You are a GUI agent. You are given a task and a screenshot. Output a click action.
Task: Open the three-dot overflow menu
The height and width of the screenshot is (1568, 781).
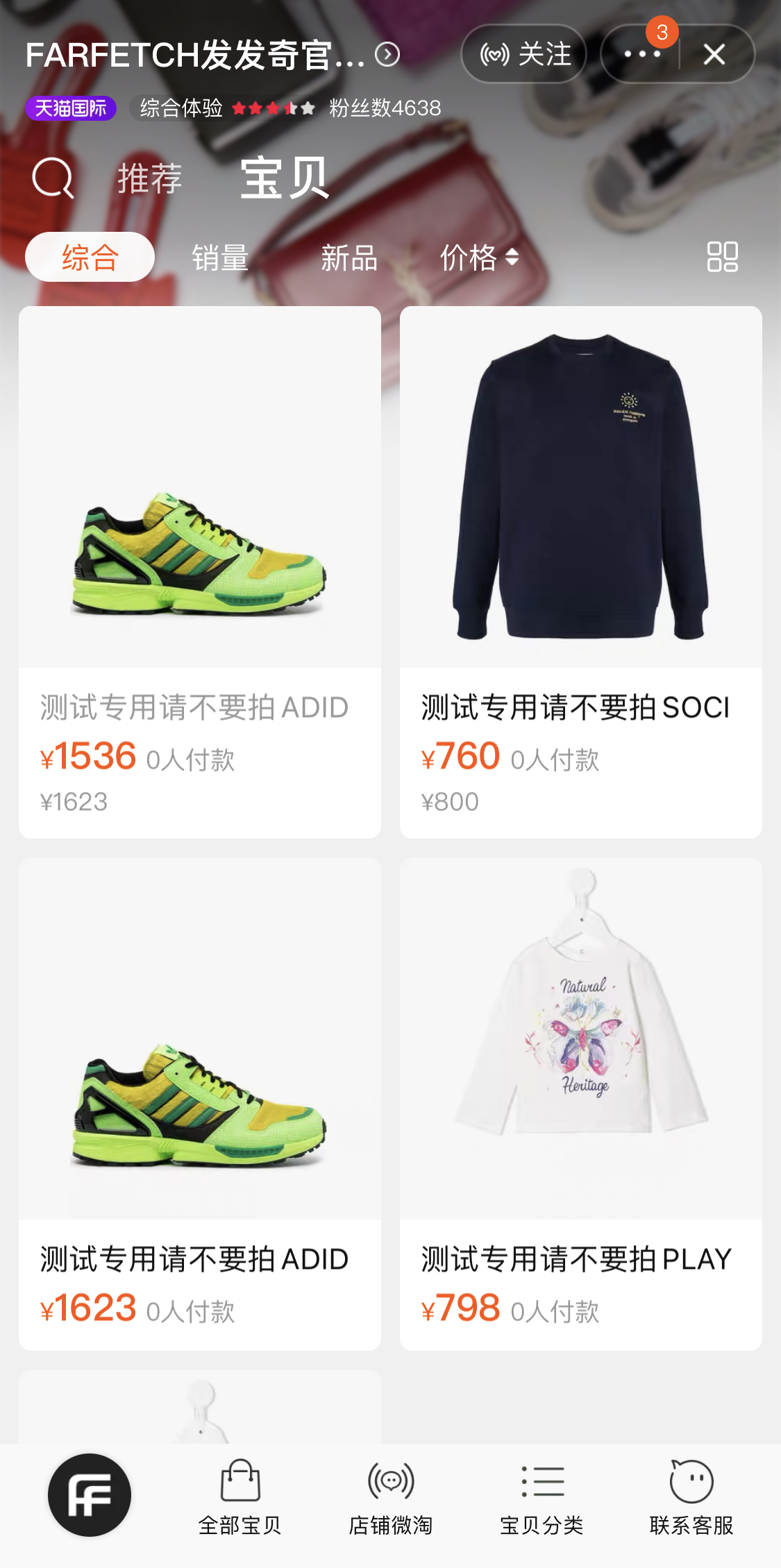point(641,54)
